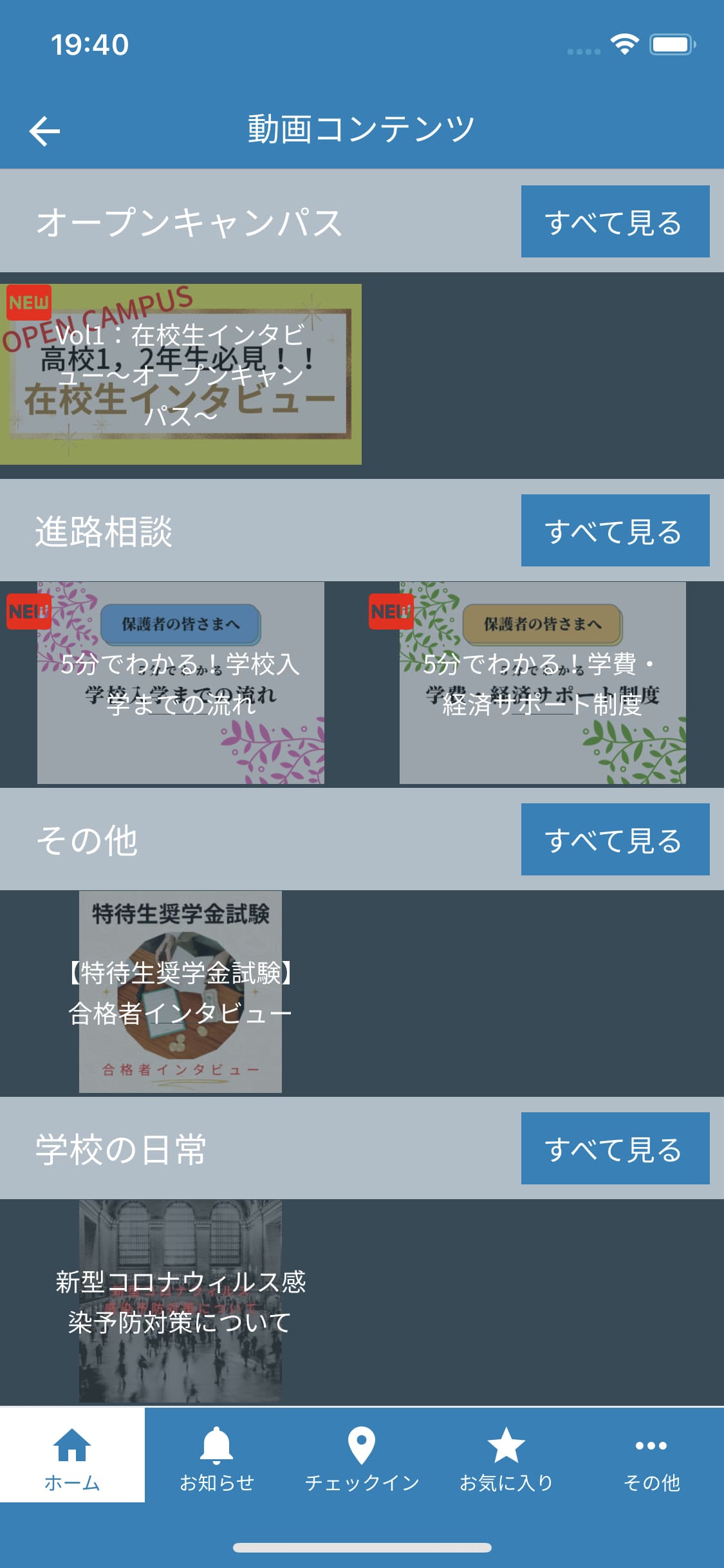The height and width of the screenshot is (1568, 724).
Task: Open 新型コロナウィルス感染予防対策について video
Action: (180, 1301)
